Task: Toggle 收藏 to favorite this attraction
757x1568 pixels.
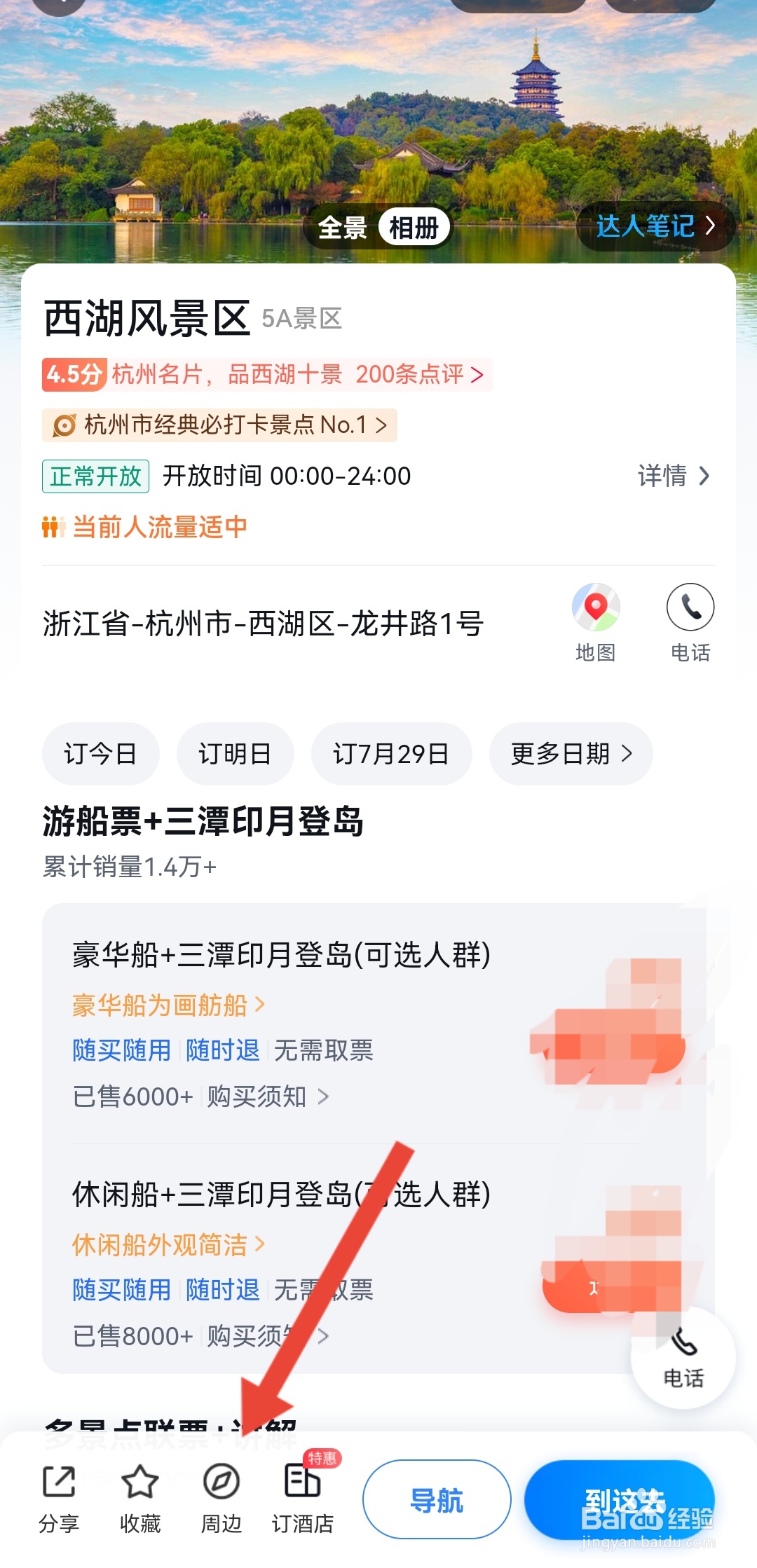Action: pyautogui.click(x=140, y=1492)
